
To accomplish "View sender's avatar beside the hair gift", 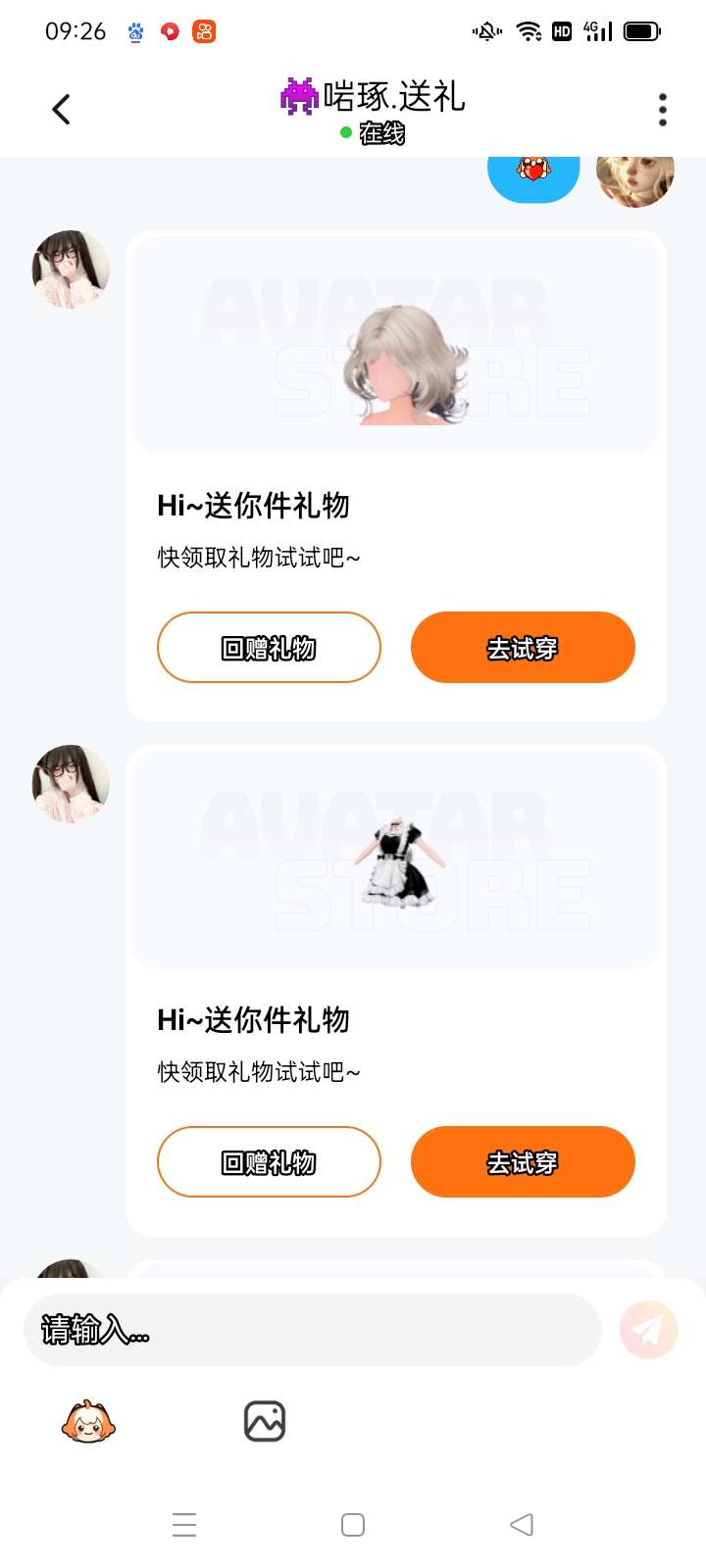I will tap(71, 269).
